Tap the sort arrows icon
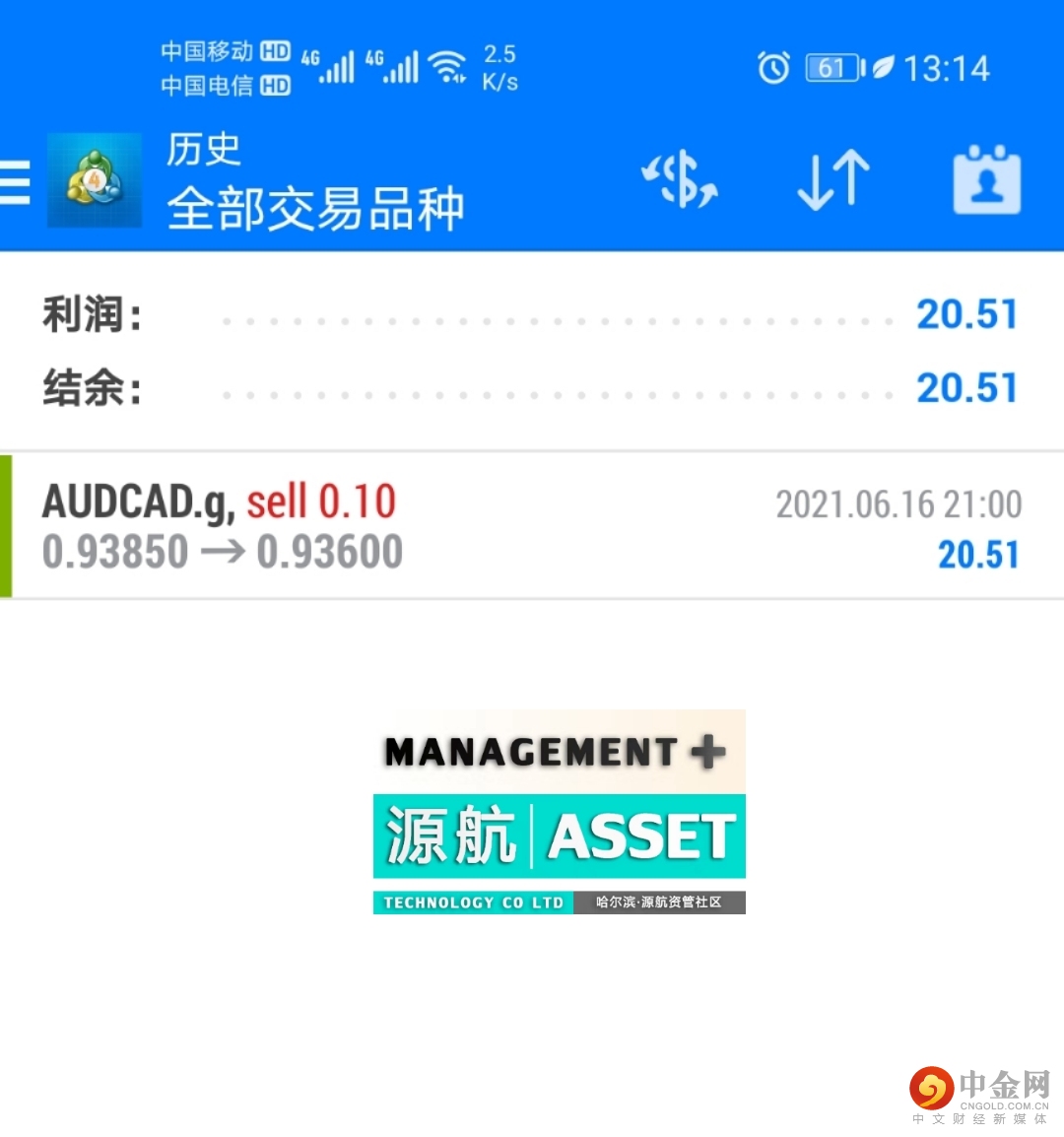The height and width of the screenshot is (1137, 1064). point(832,180)
